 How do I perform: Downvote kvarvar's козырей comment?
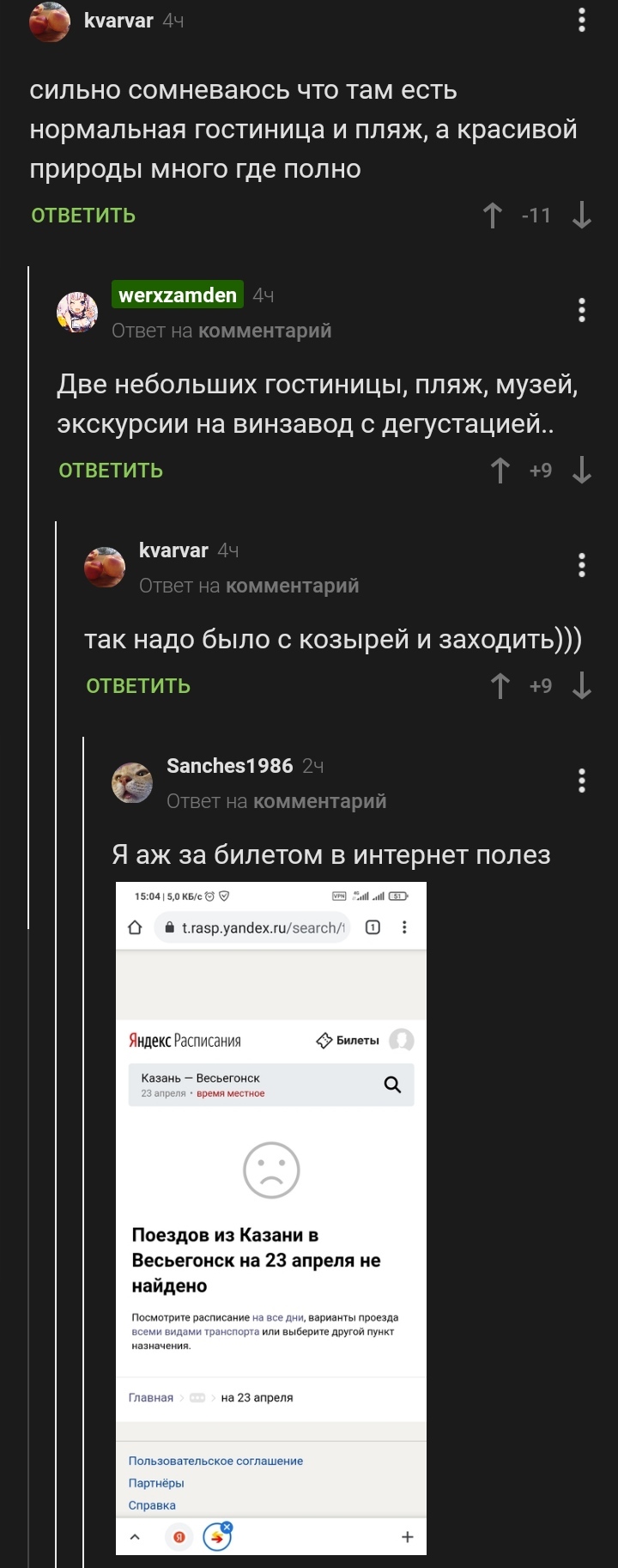click(582, 686)
